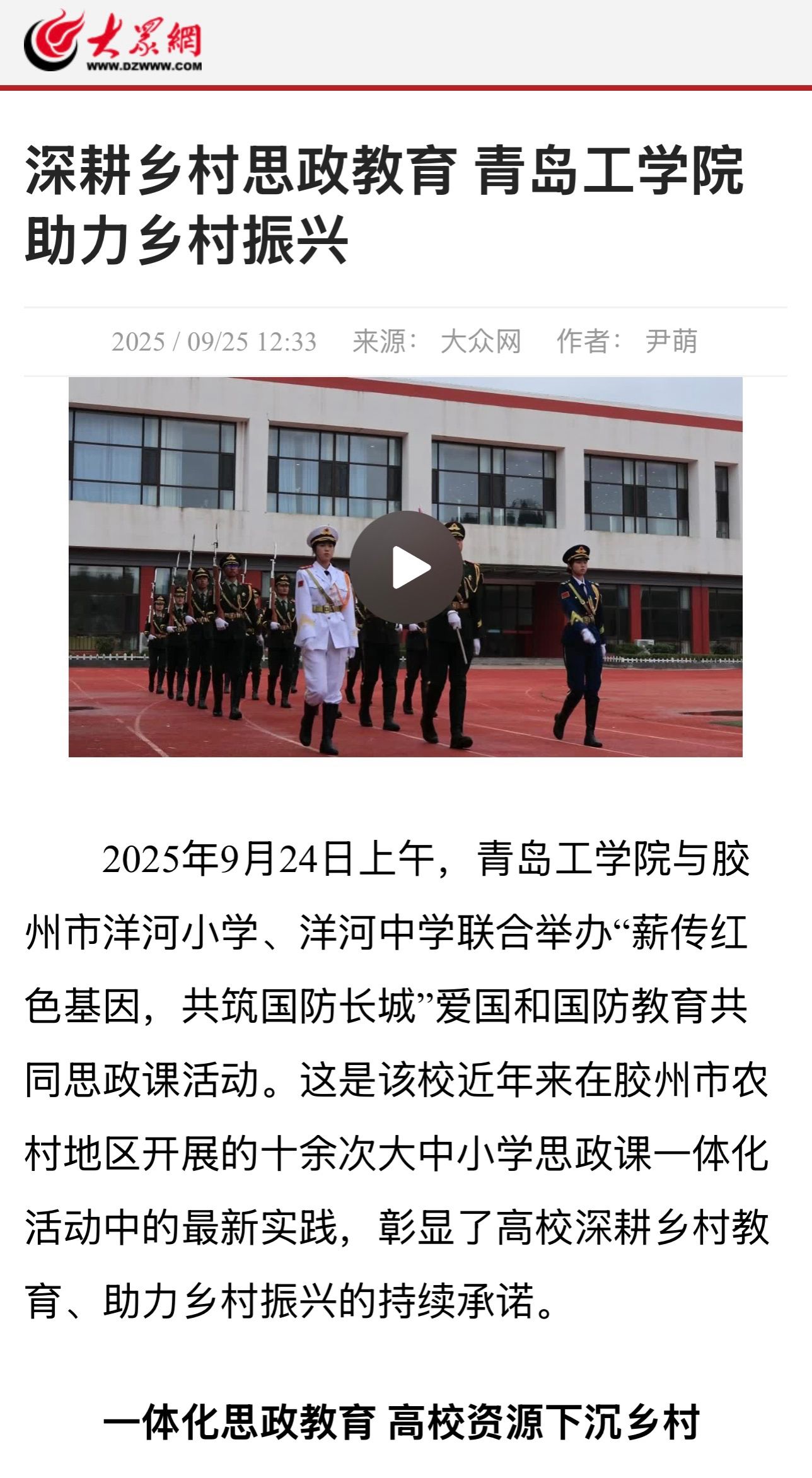Play the marching ceremony video
This screenshot has width=812, height=1478.
coord(407,567)
